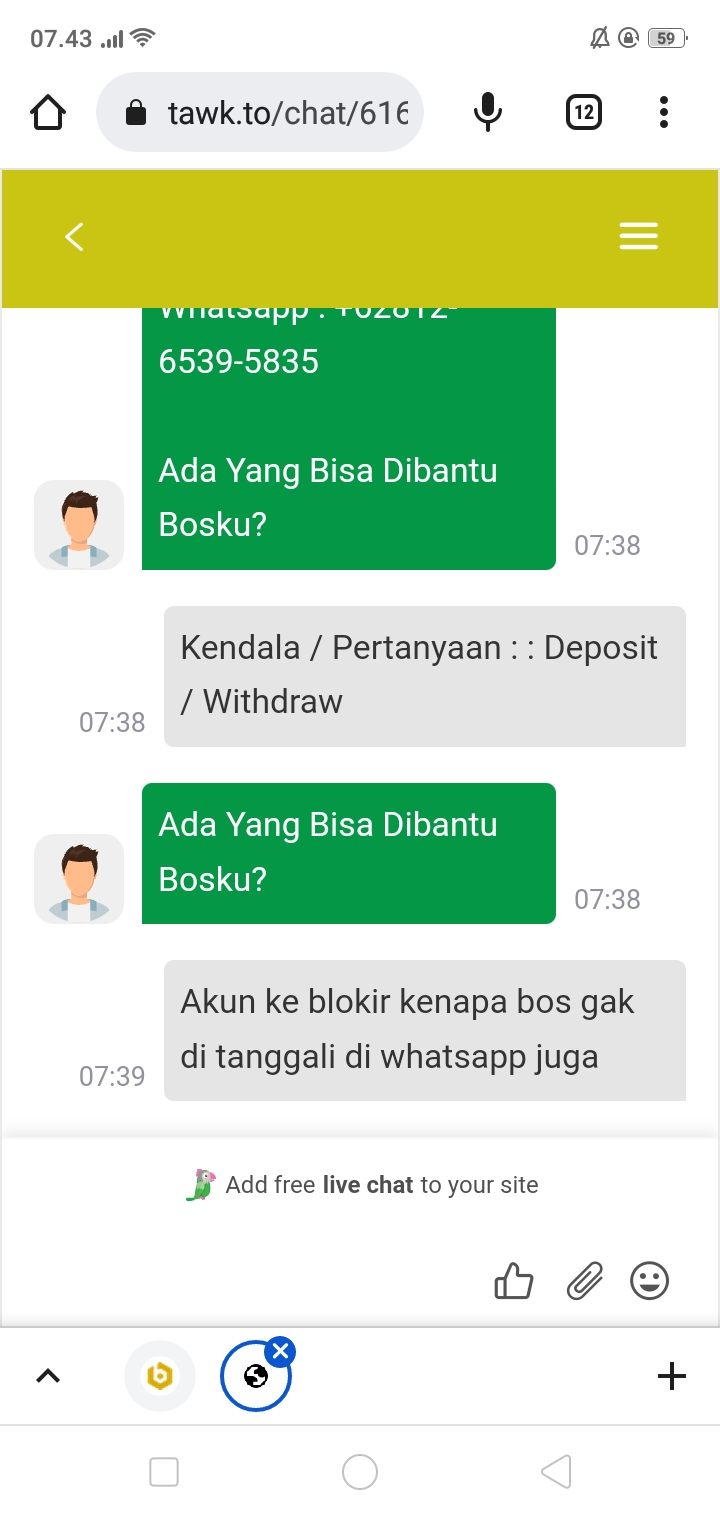Open the tab switcher showing 12
This screenshot has height=1520, width=720.
[583, 112]
